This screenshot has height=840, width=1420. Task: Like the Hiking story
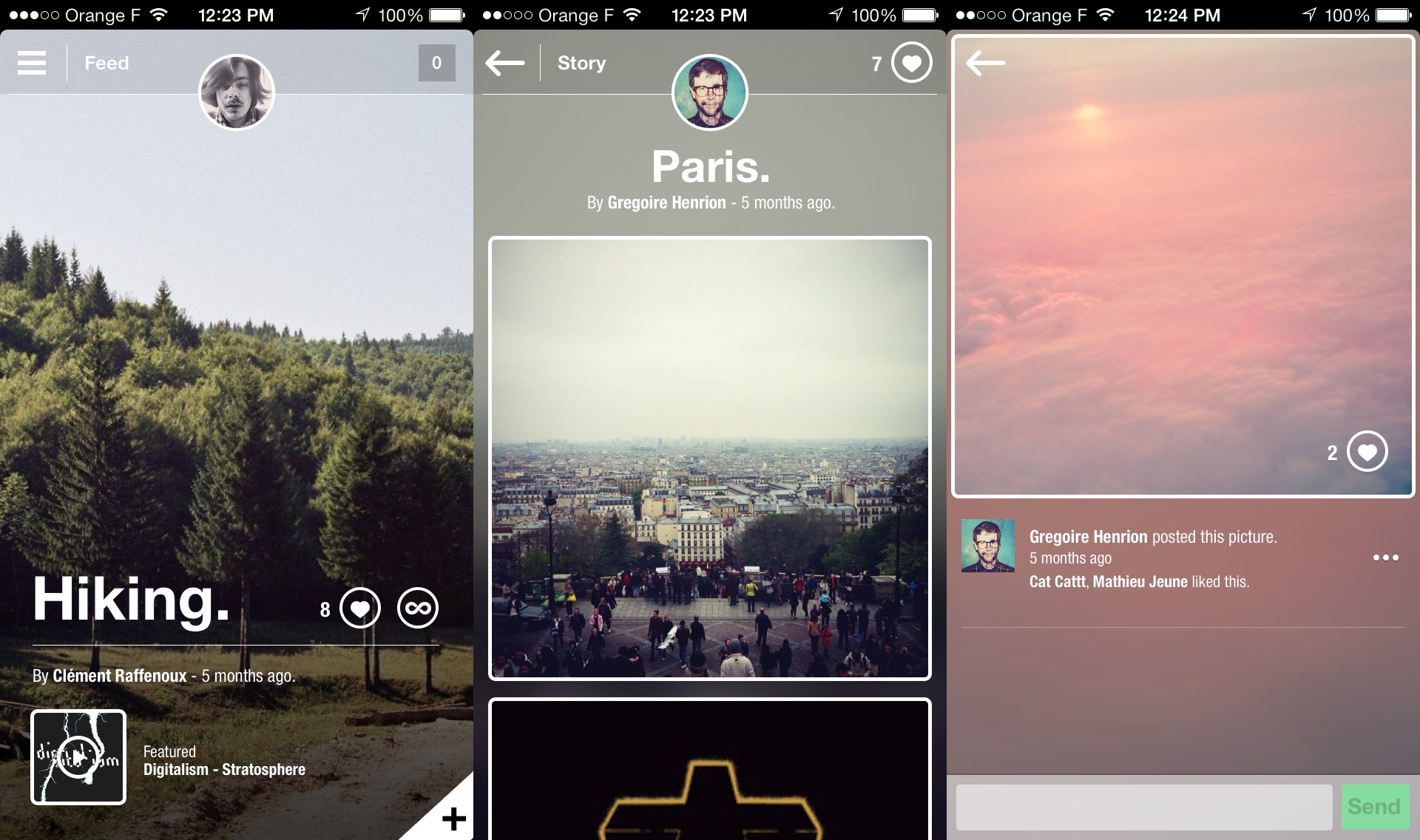(x=360, y=609)
